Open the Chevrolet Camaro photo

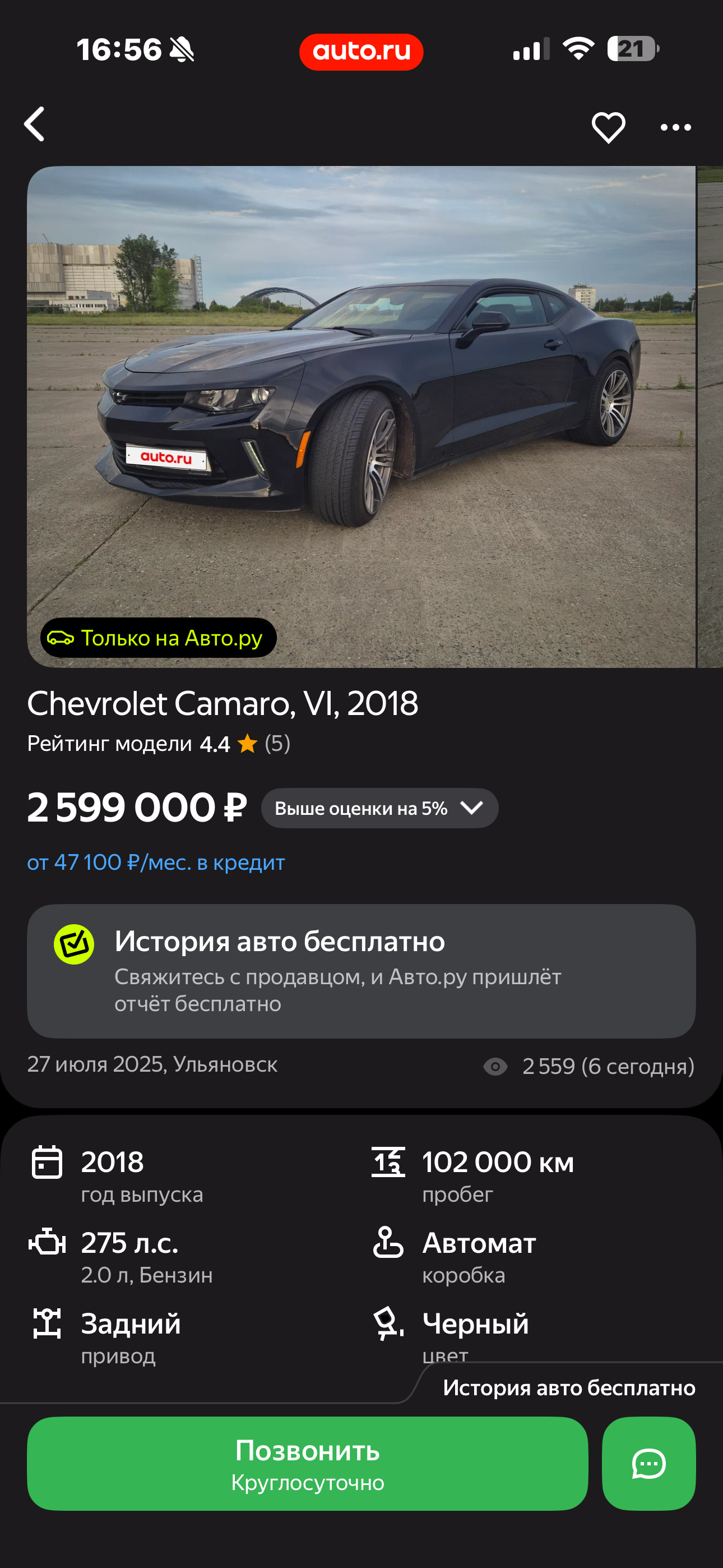(361, 416)
